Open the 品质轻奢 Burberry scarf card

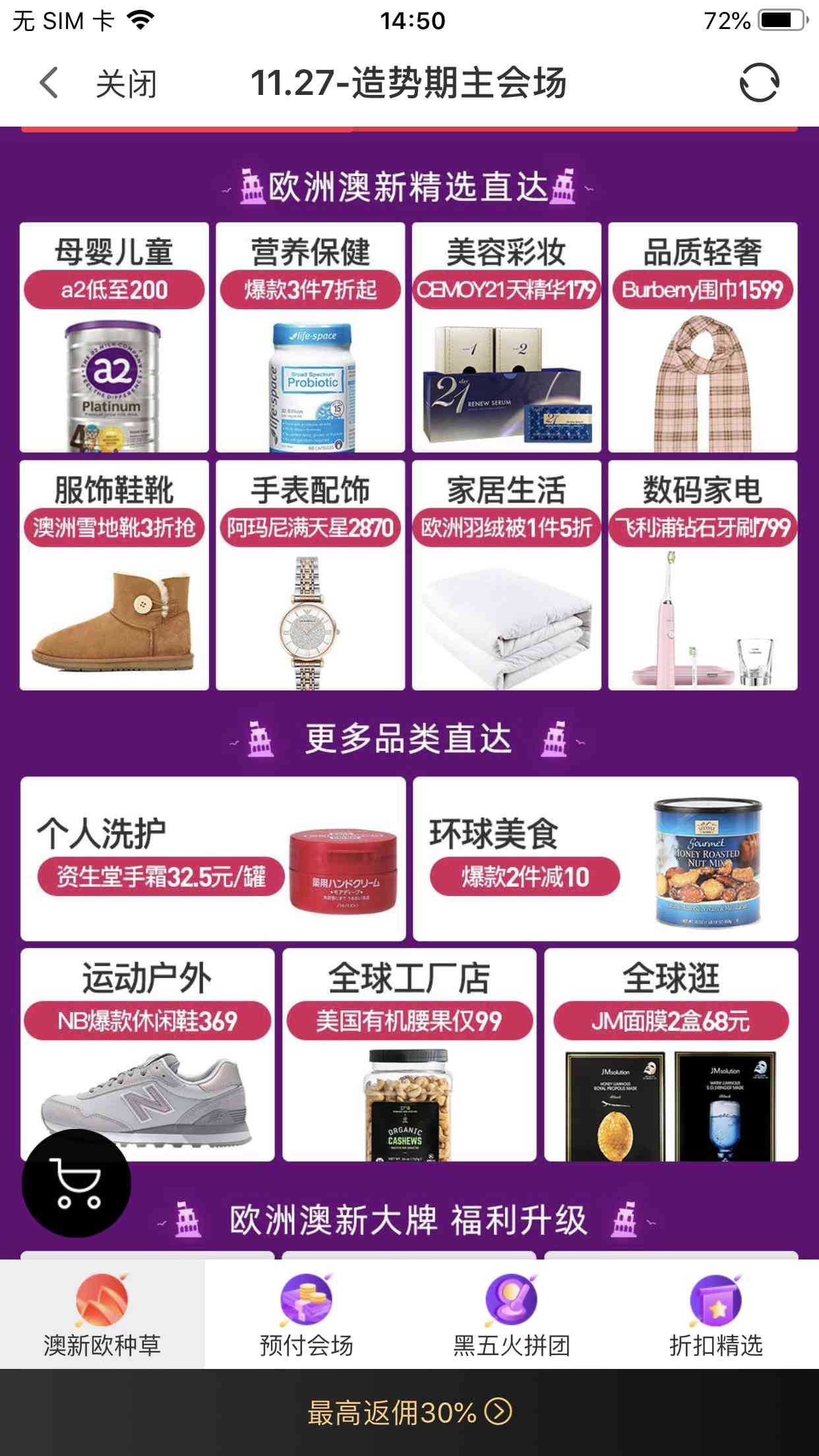[702, 338]
